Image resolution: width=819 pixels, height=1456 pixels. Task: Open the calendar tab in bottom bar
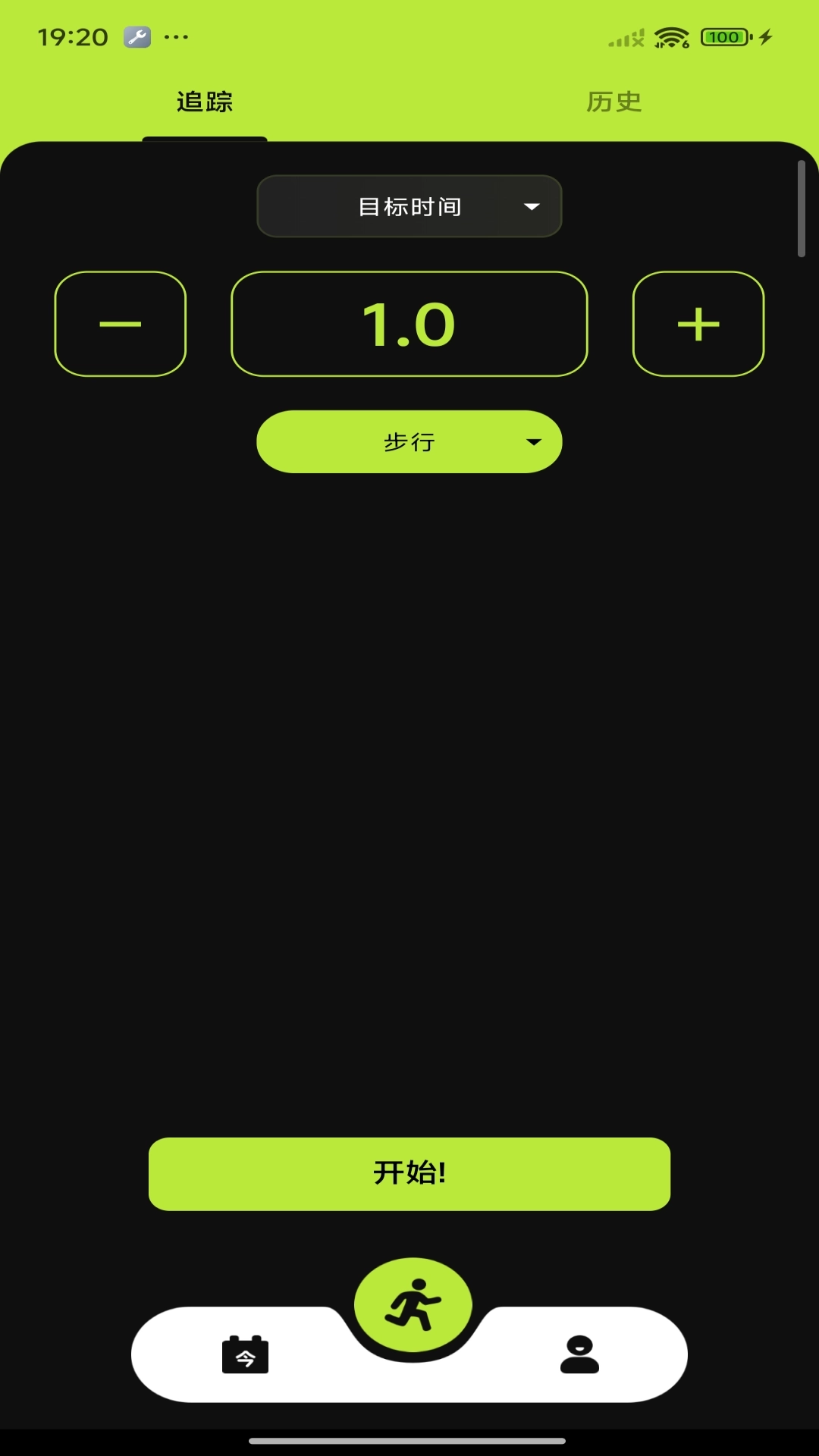pyautogui.click(x=245, y=1354)
